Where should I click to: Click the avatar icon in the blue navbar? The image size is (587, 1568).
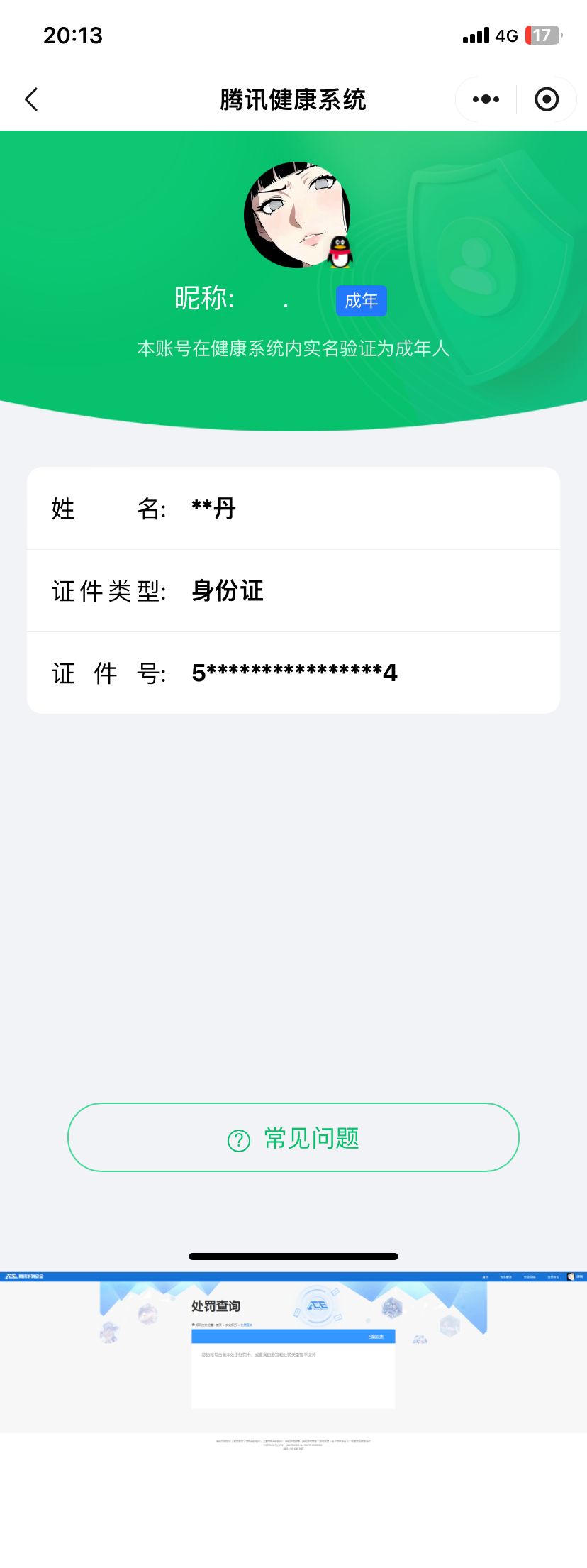[x=570, y=1277]
